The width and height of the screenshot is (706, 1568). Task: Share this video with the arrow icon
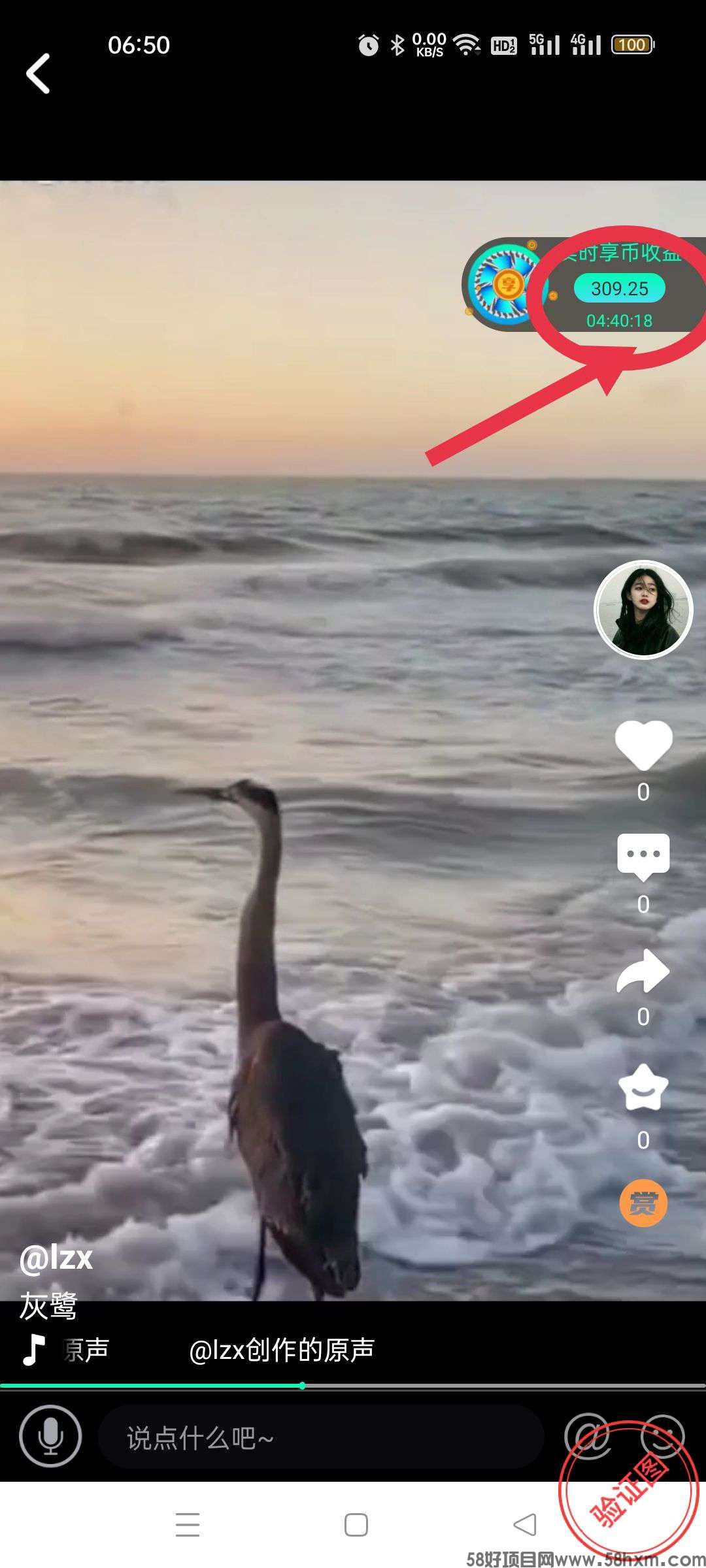[x=643, y=972]
